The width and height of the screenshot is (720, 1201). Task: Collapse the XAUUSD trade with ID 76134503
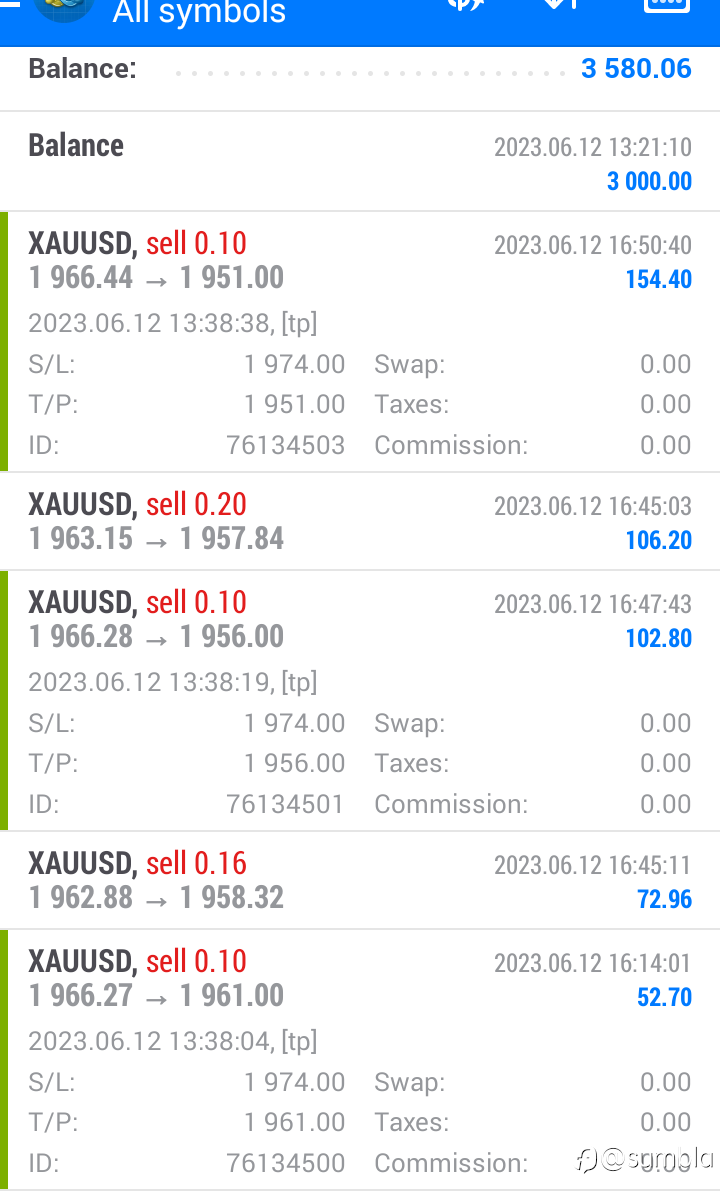(x=360, y=342)
